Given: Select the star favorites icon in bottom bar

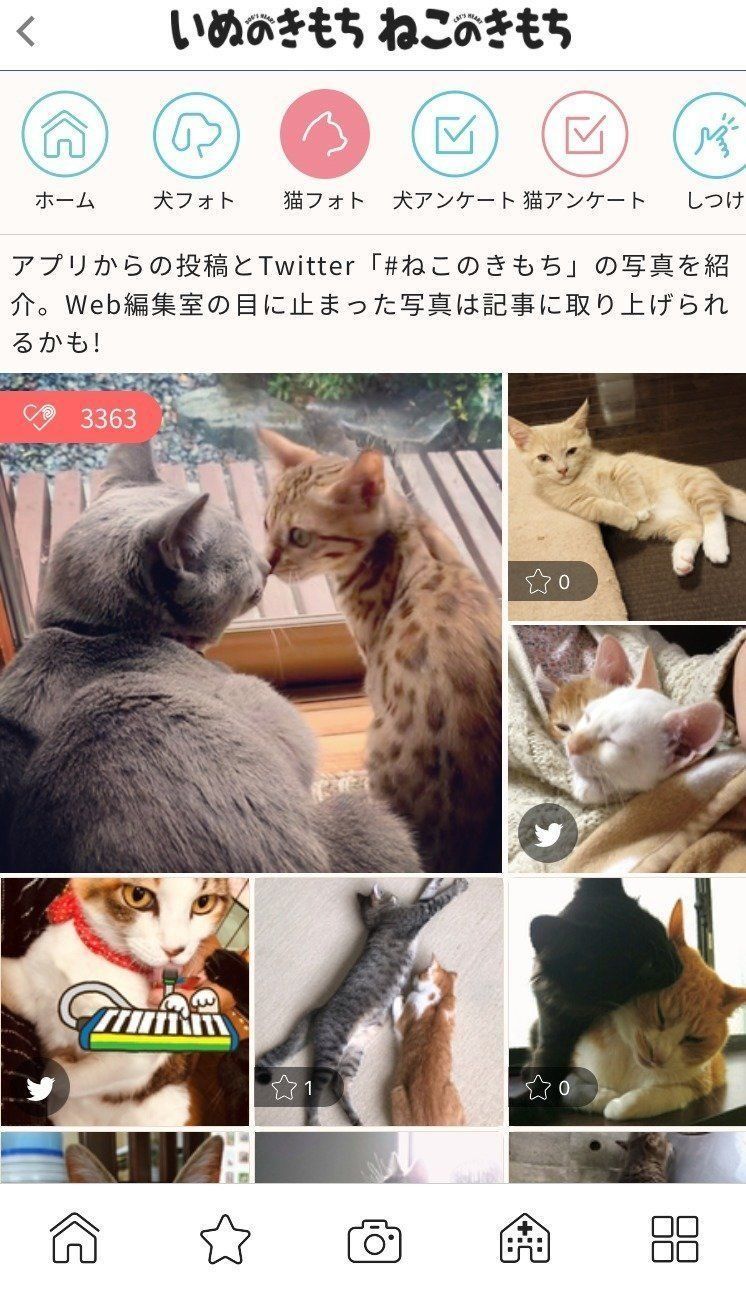Looking at the screenshot, I should 223,1240.
